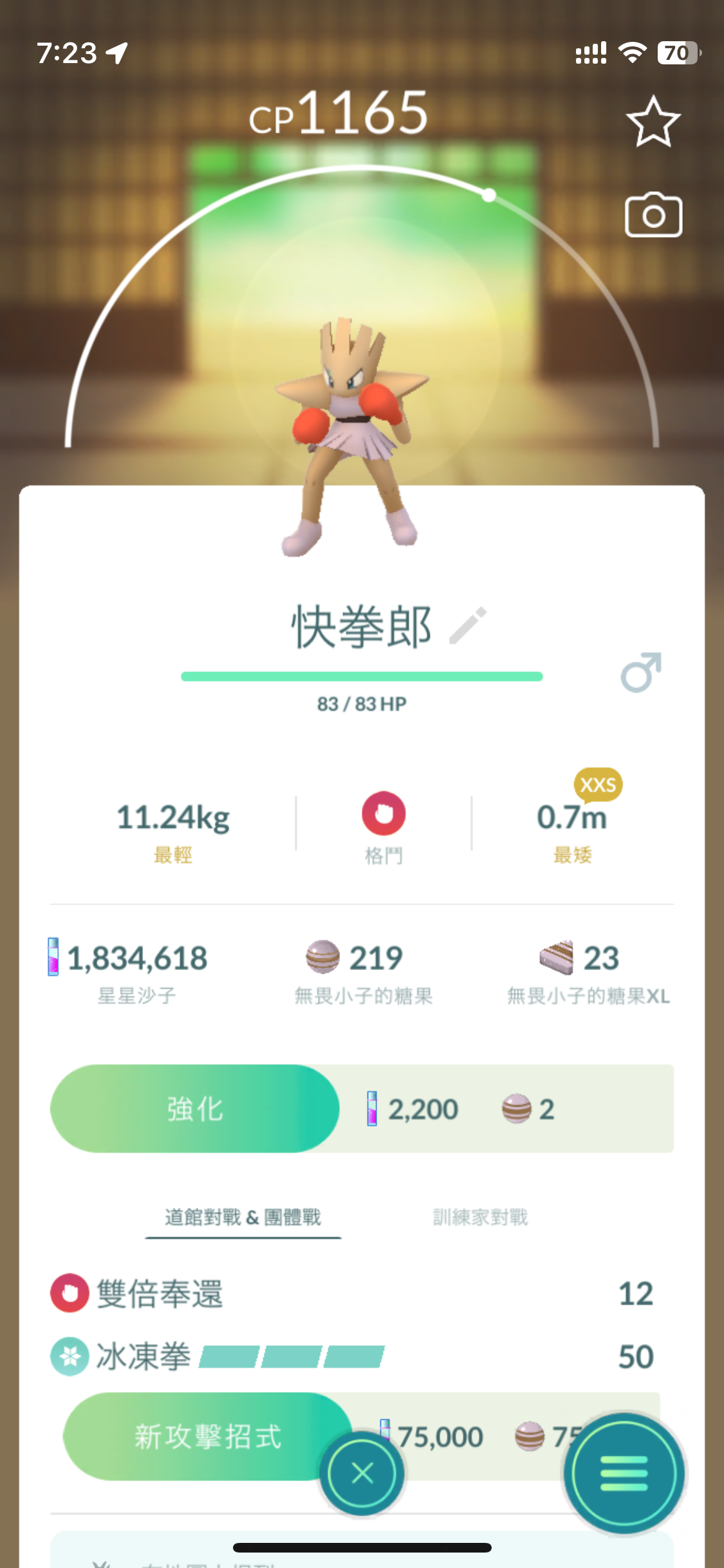The height and width of the screenshot is (1568, 724).
Task: Open the AR camera icon
Action: (x=653, y=215)
